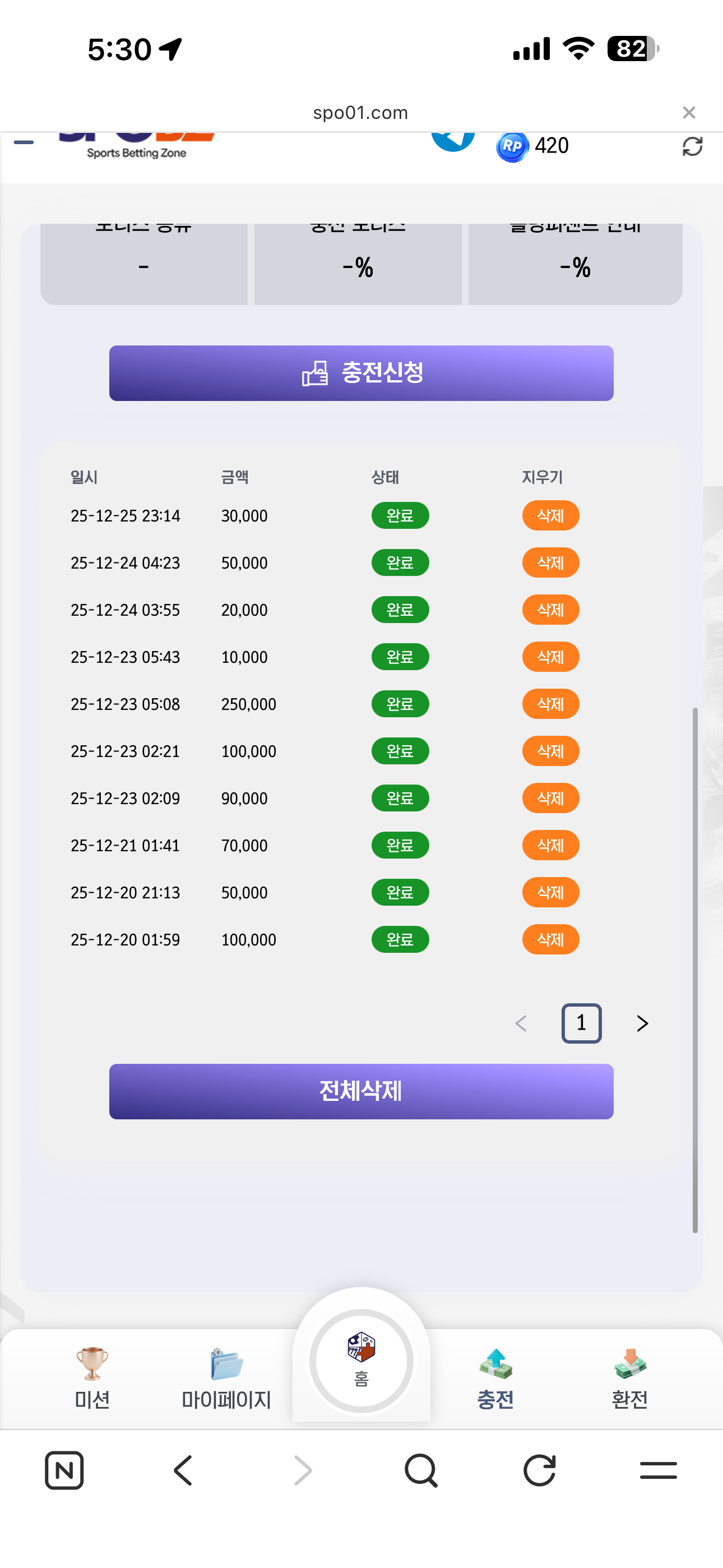Close the spo01.com browser view
Viewport: 723px width, 1568px height.
tap(689, 113)
